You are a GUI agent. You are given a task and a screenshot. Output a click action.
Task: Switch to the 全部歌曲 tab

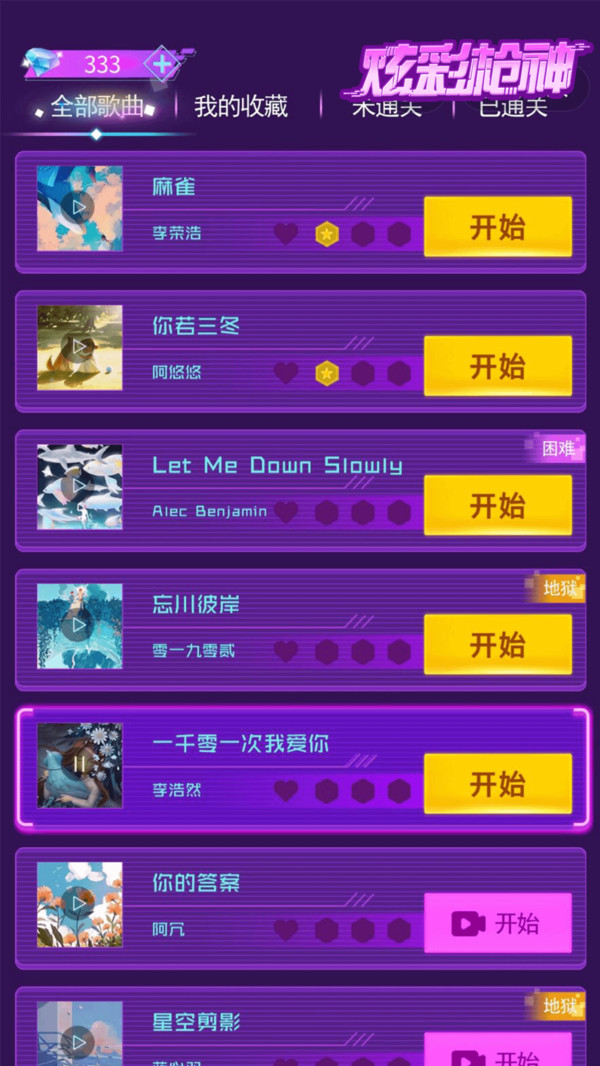point(97,107)
